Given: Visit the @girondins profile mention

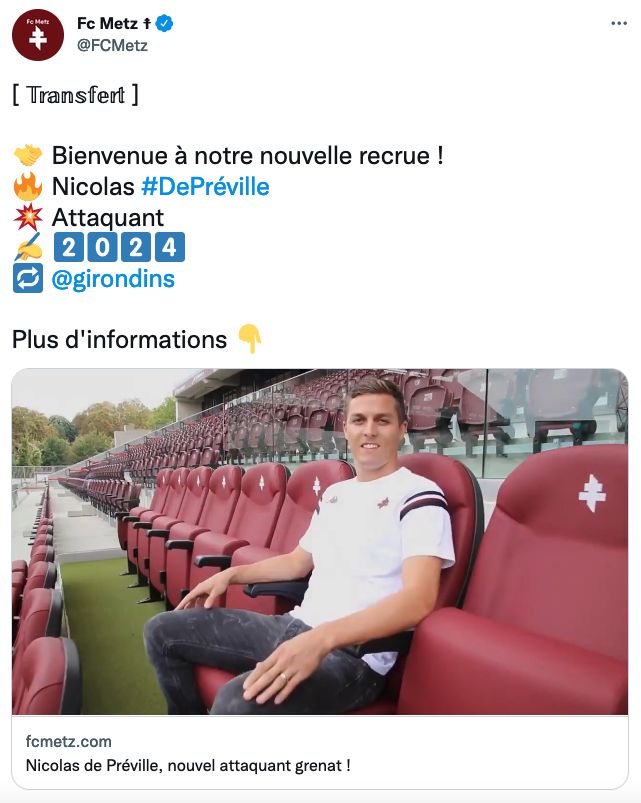Looking at the screenshot, I should 112,279.
